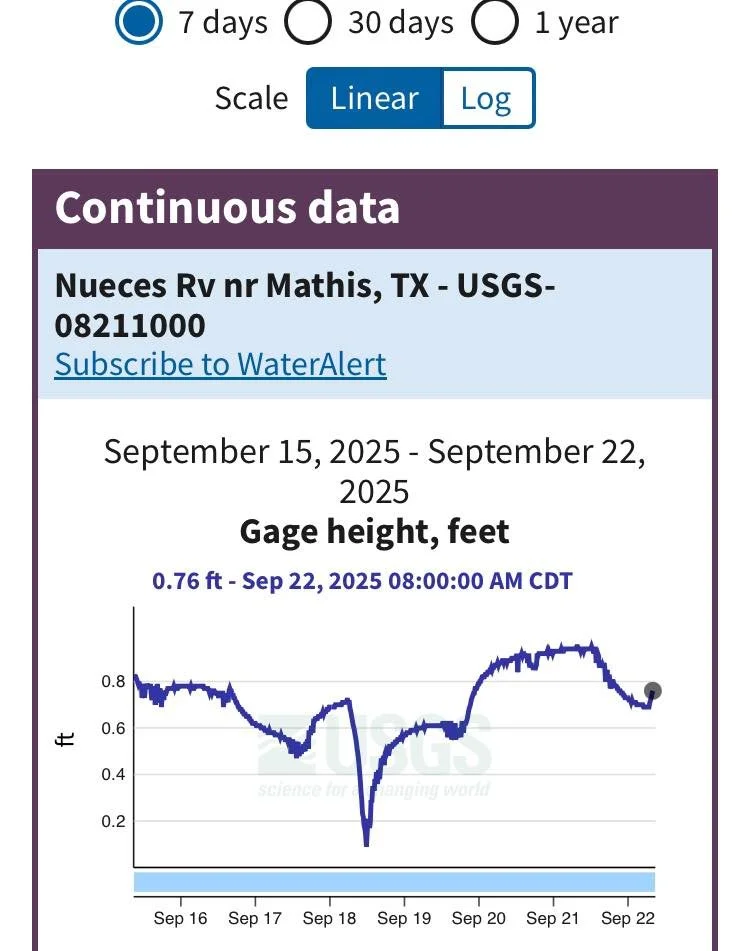This screenshot has height=951, width=750.
Task: Select the 30 days time span
Action: (x=308, y=22)
